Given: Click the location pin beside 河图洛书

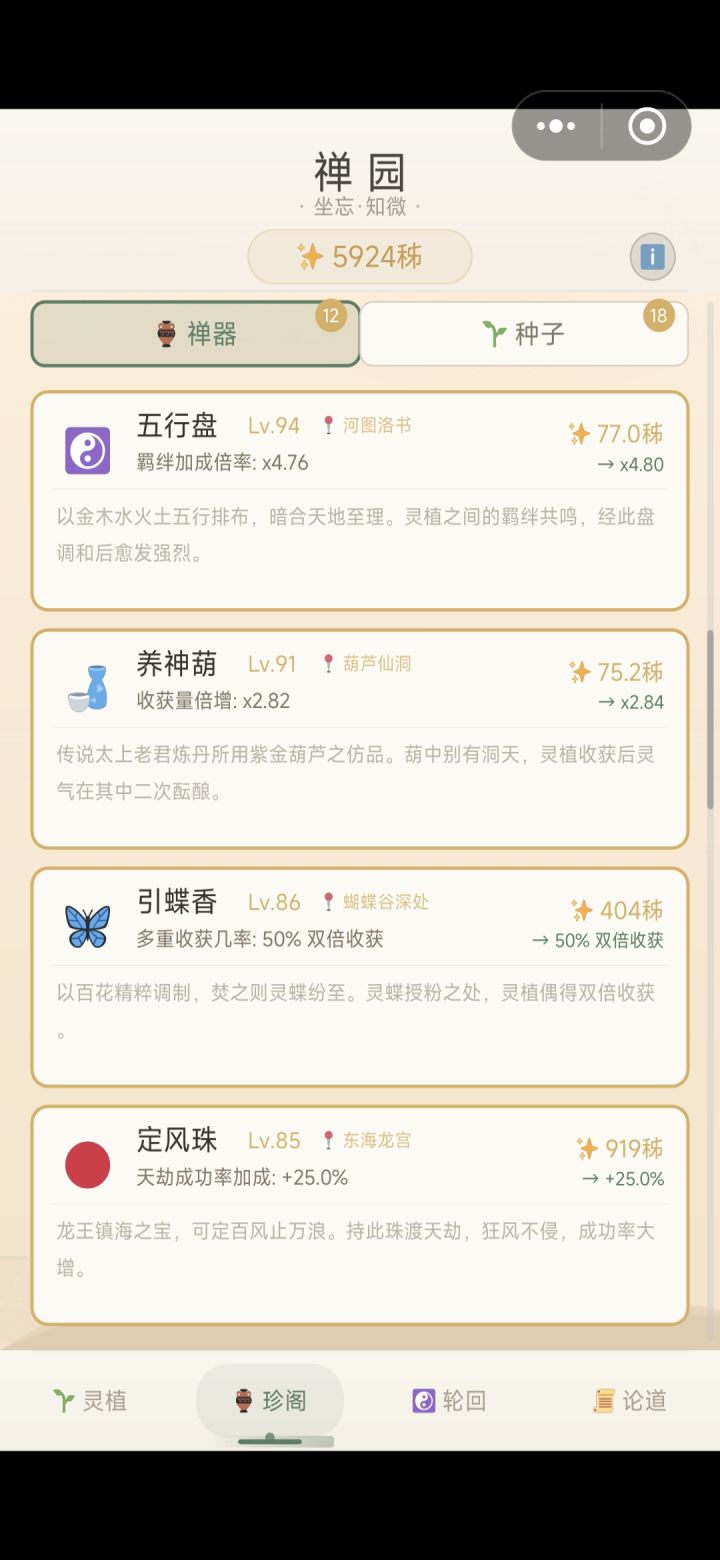Looking at the screenshot, I should pos(330,424).
